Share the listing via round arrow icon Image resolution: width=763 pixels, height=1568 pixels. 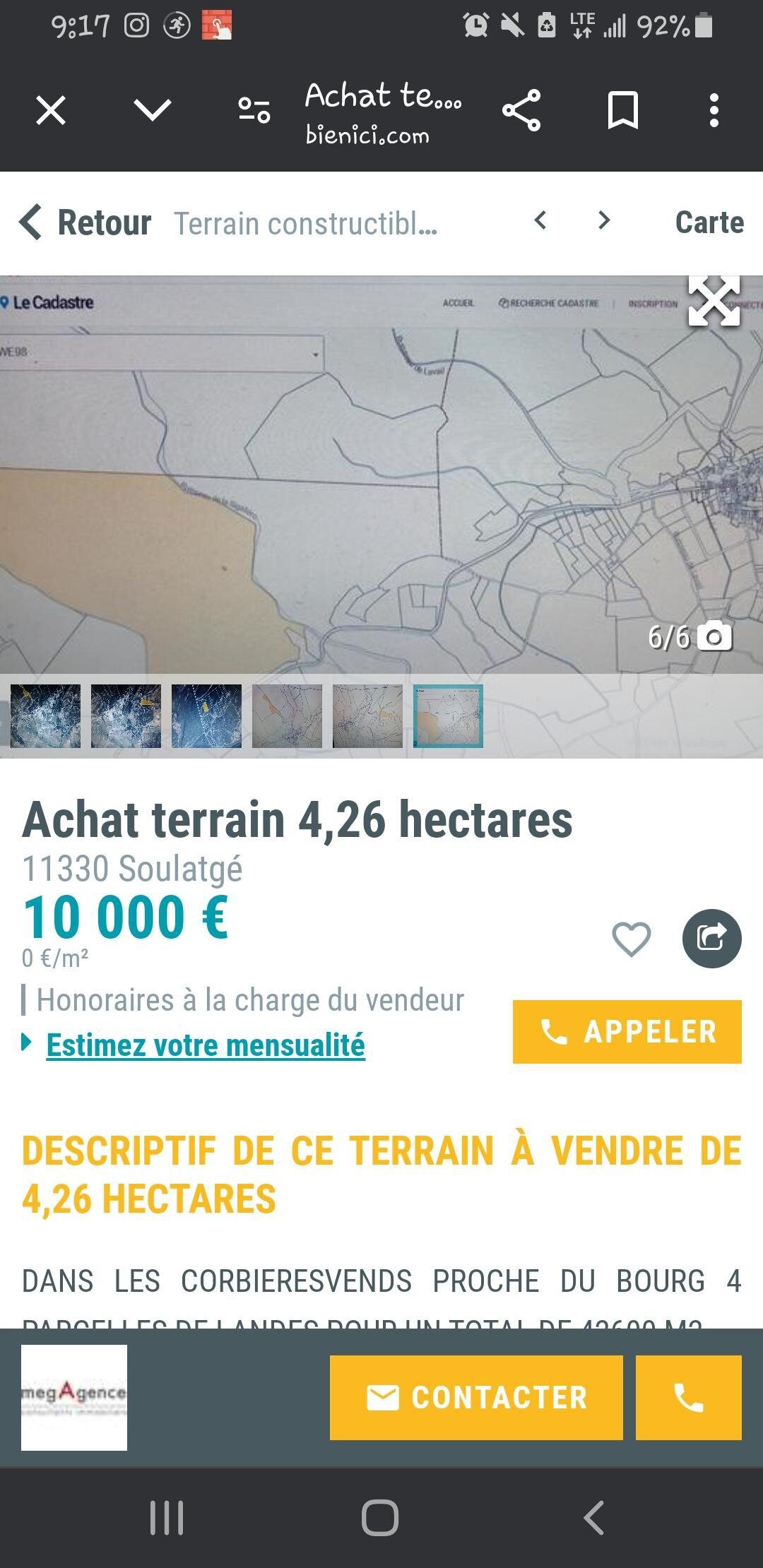pyautogui.click(x=711, y=938)
